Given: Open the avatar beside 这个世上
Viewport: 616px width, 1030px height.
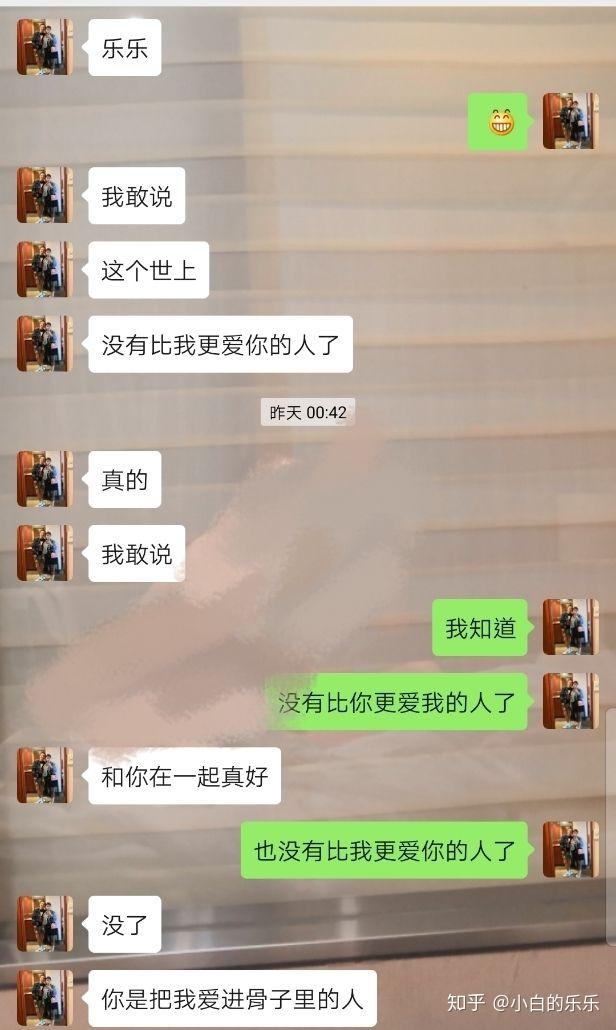Looking at the screenshot, I should click(45, 269).
